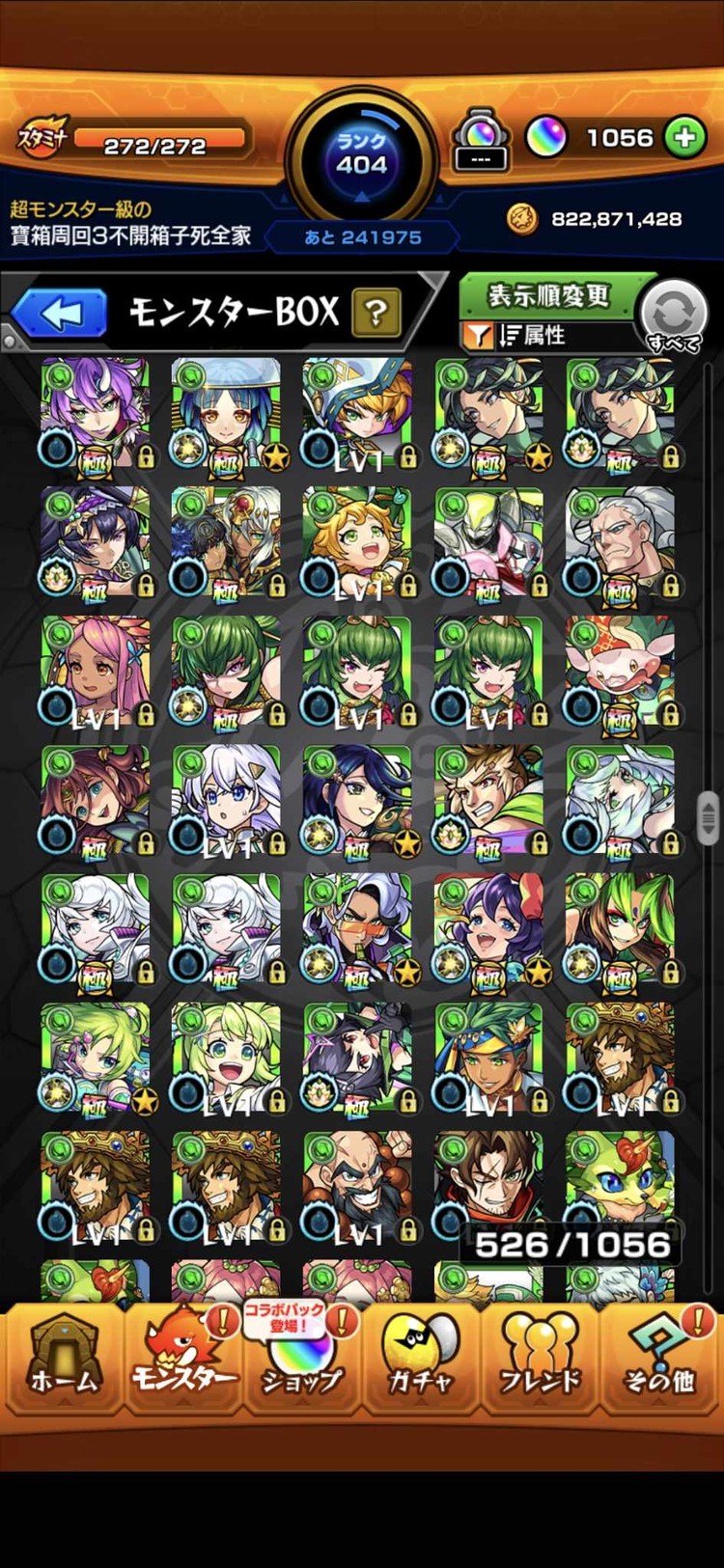Choose the bald bearded monk monster
Screen dimensions: 724x1568
coord(357,1187)
